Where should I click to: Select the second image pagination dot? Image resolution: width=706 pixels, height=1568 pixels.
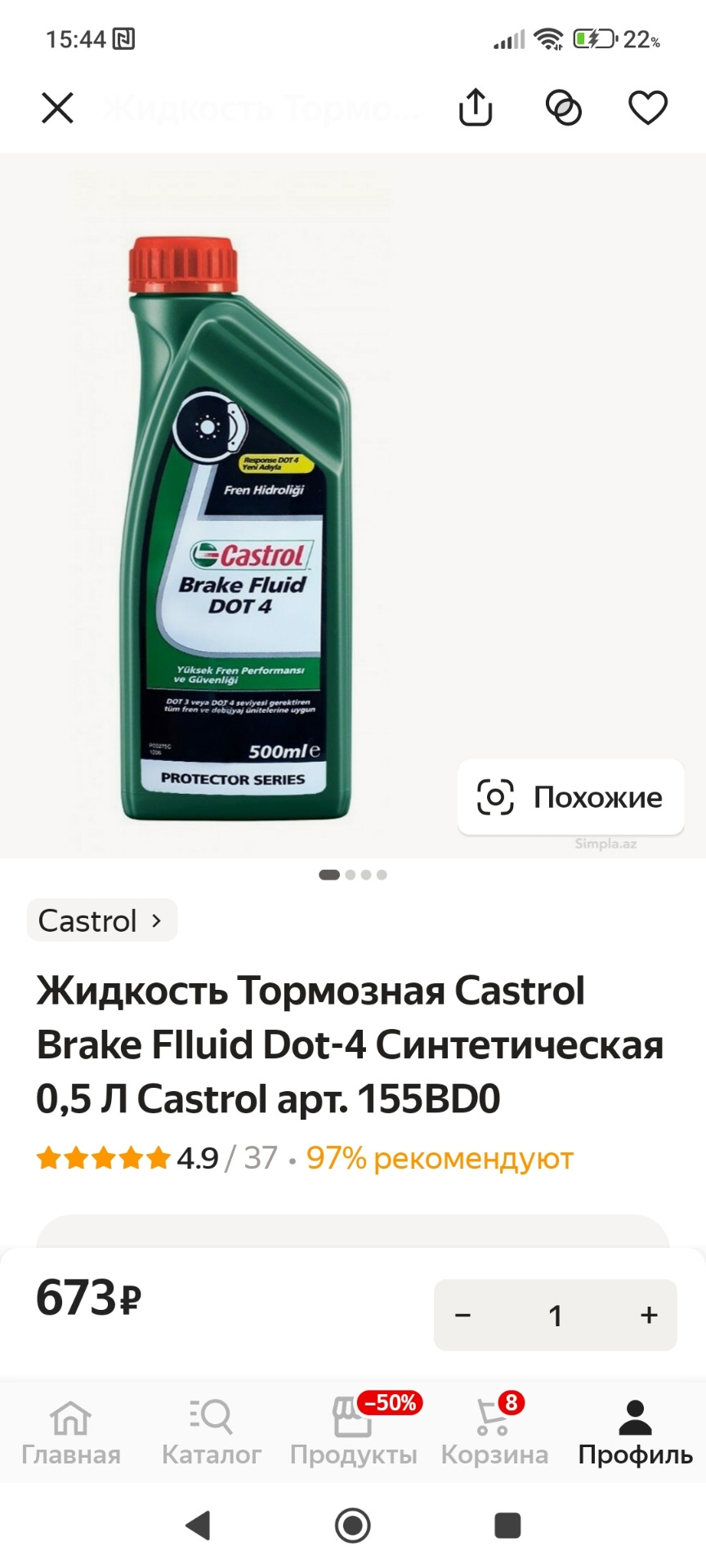tap(348, 875)
